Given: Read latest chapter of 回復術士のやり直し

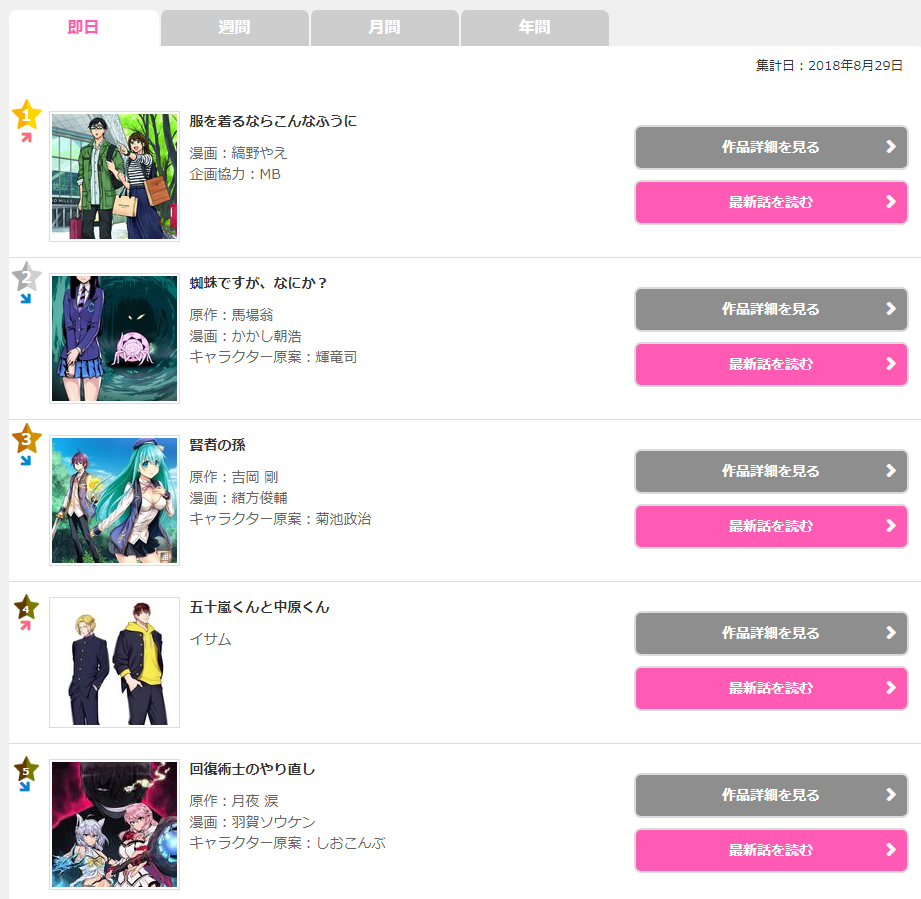Looking at the screenshot, I should (x=771, y=850).
